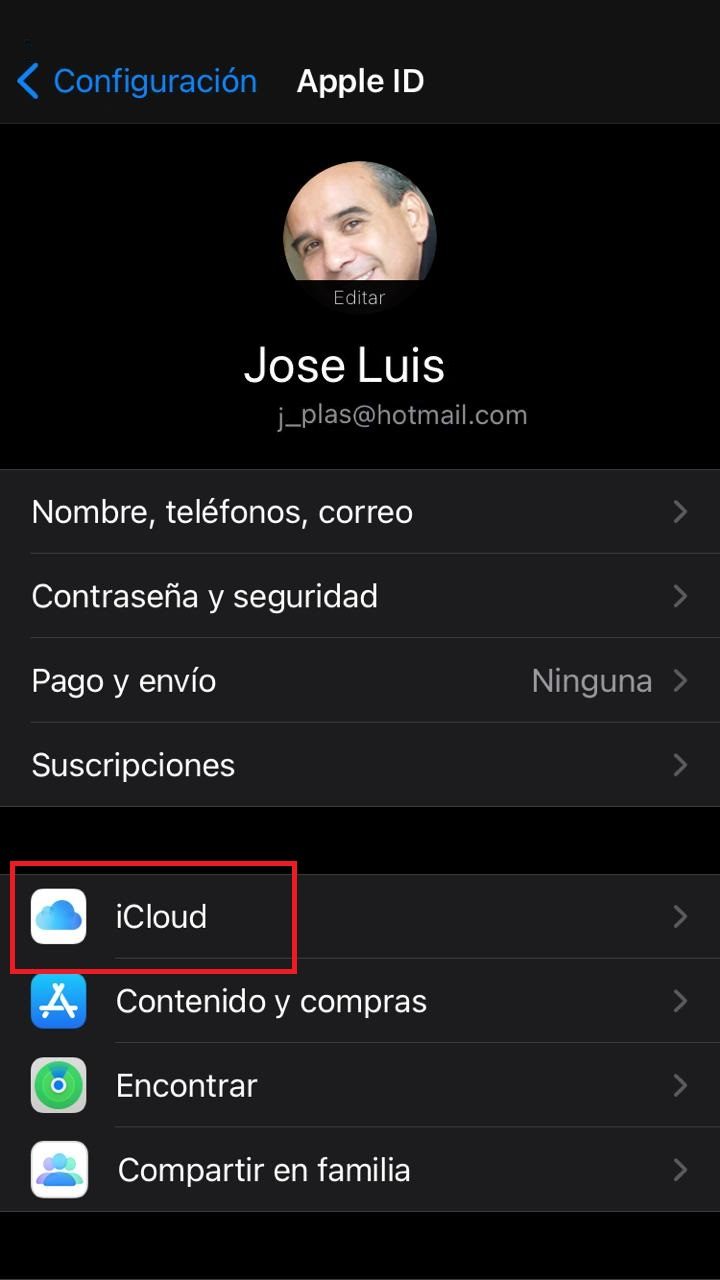The width and height of the screenshot is (720, 1280).
Task: Open Pago y envío
Action: coord(360,681)
